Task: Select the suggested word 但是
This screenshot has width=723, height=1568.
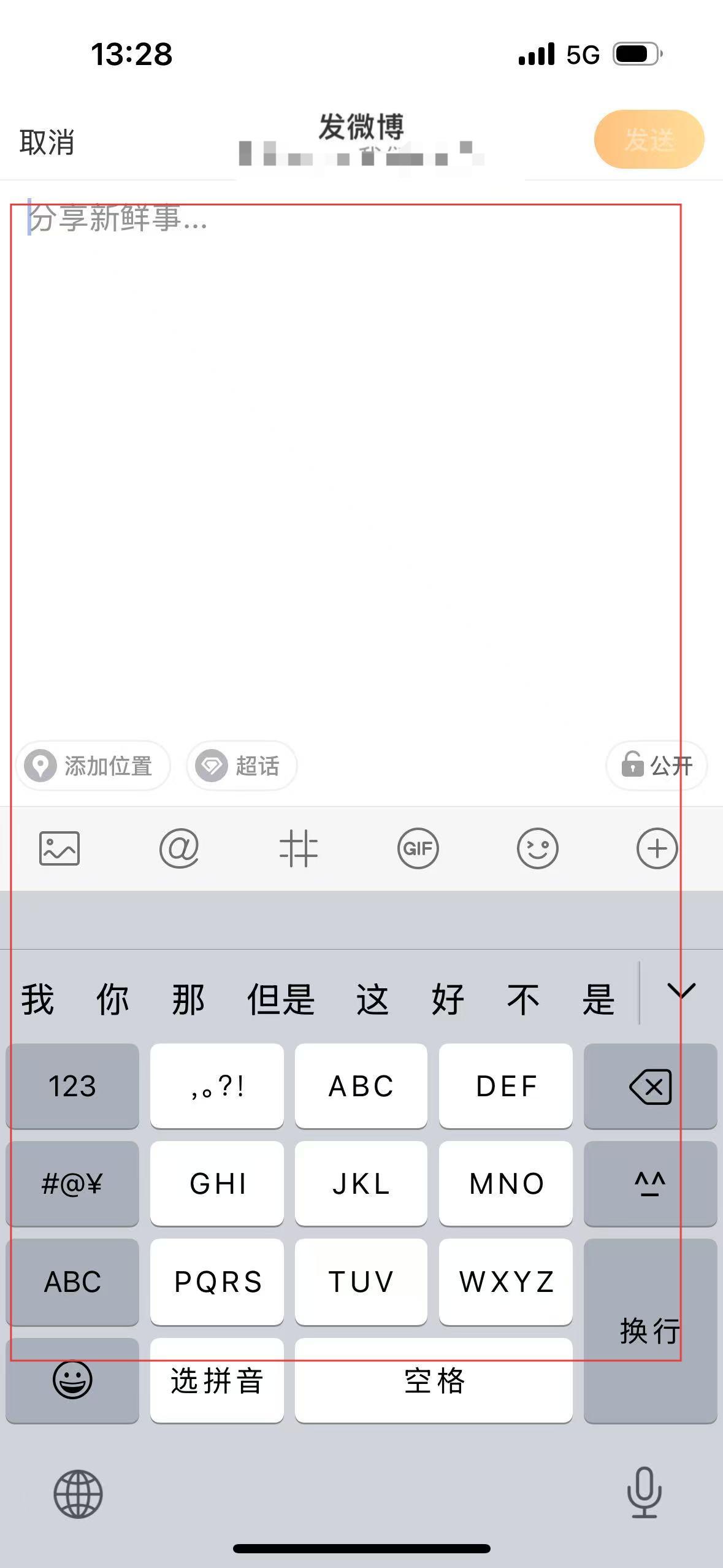Action: [x=281, y=999]
